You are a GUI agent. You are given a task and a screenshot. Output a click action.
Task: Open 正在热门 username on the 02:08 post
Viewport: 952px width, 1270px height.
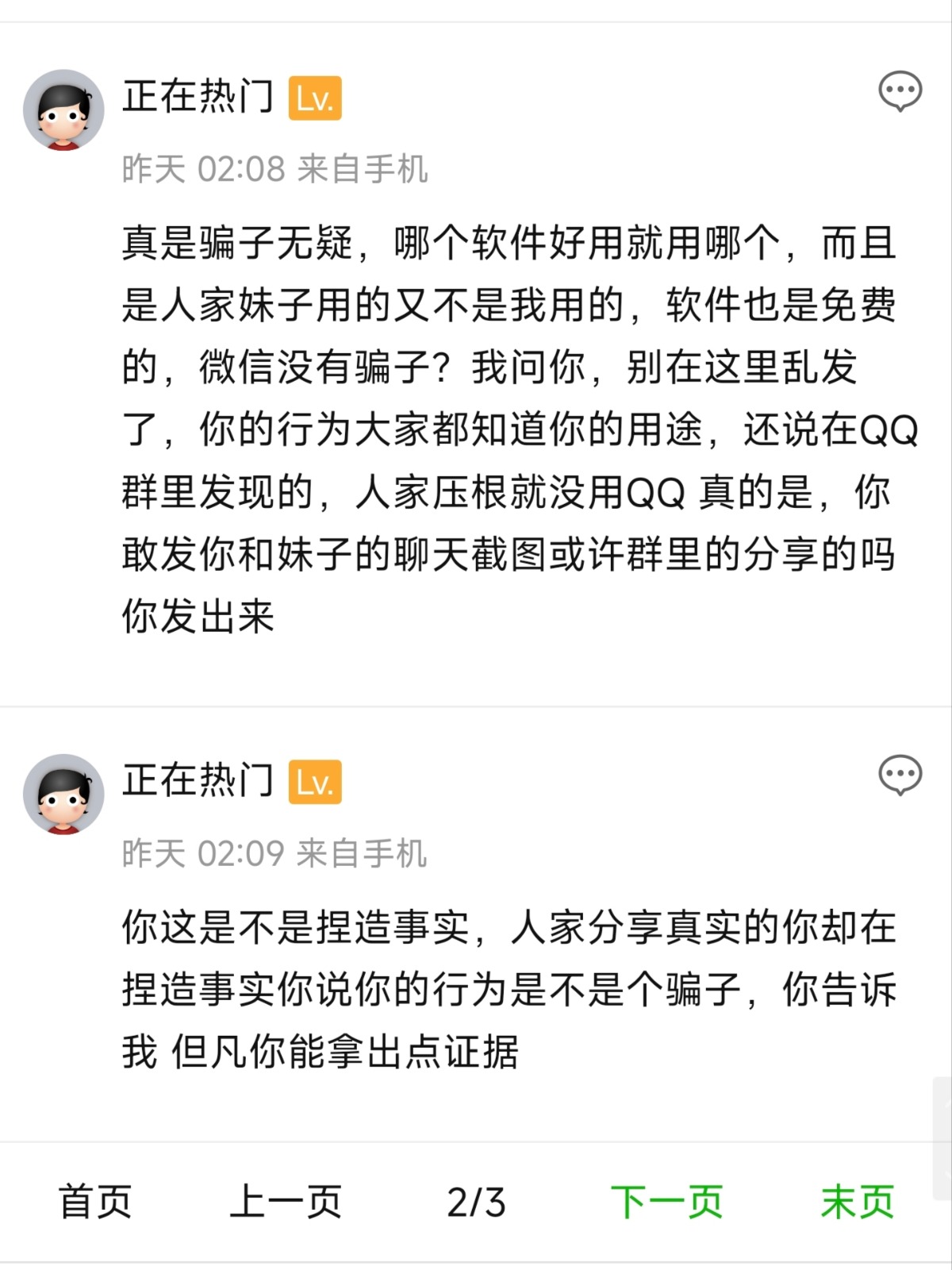pyautogui.click(x=198, y=97)
